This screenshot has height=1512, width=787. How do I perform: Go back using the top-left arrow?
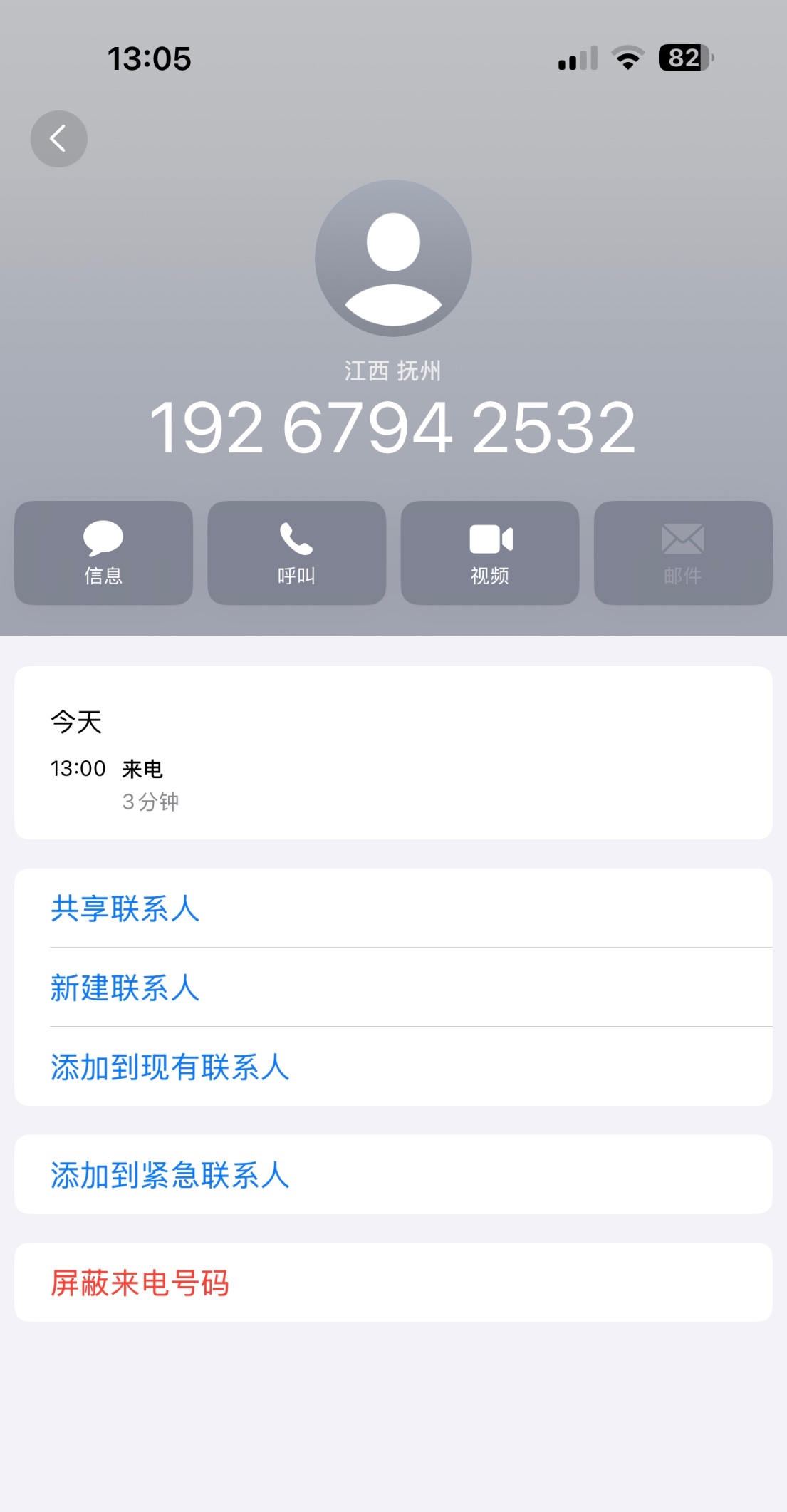click(58, 139)
